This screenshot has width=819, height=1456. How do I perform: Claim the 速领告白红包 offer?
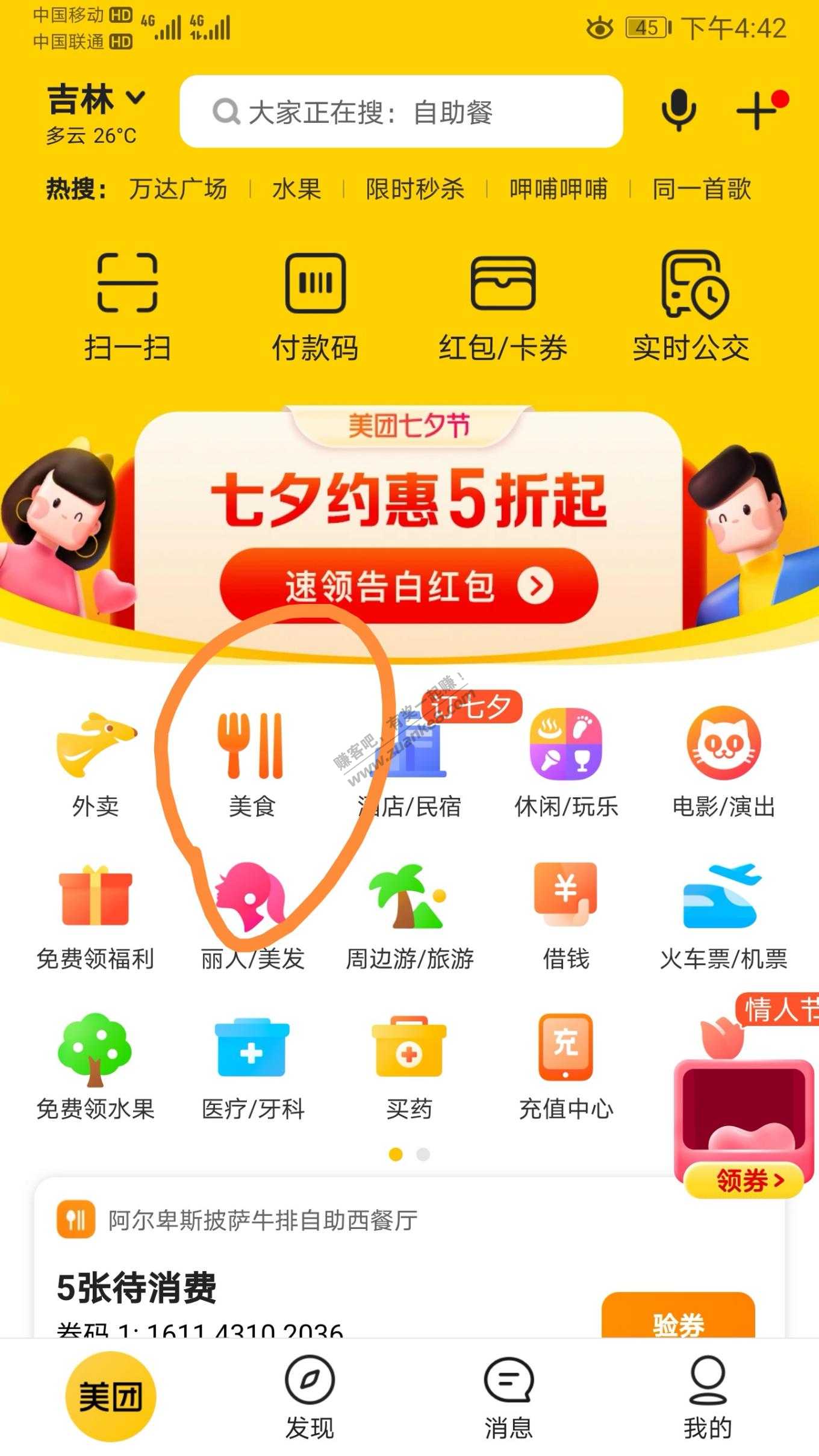pyautogui.click(x=408, y=585)
